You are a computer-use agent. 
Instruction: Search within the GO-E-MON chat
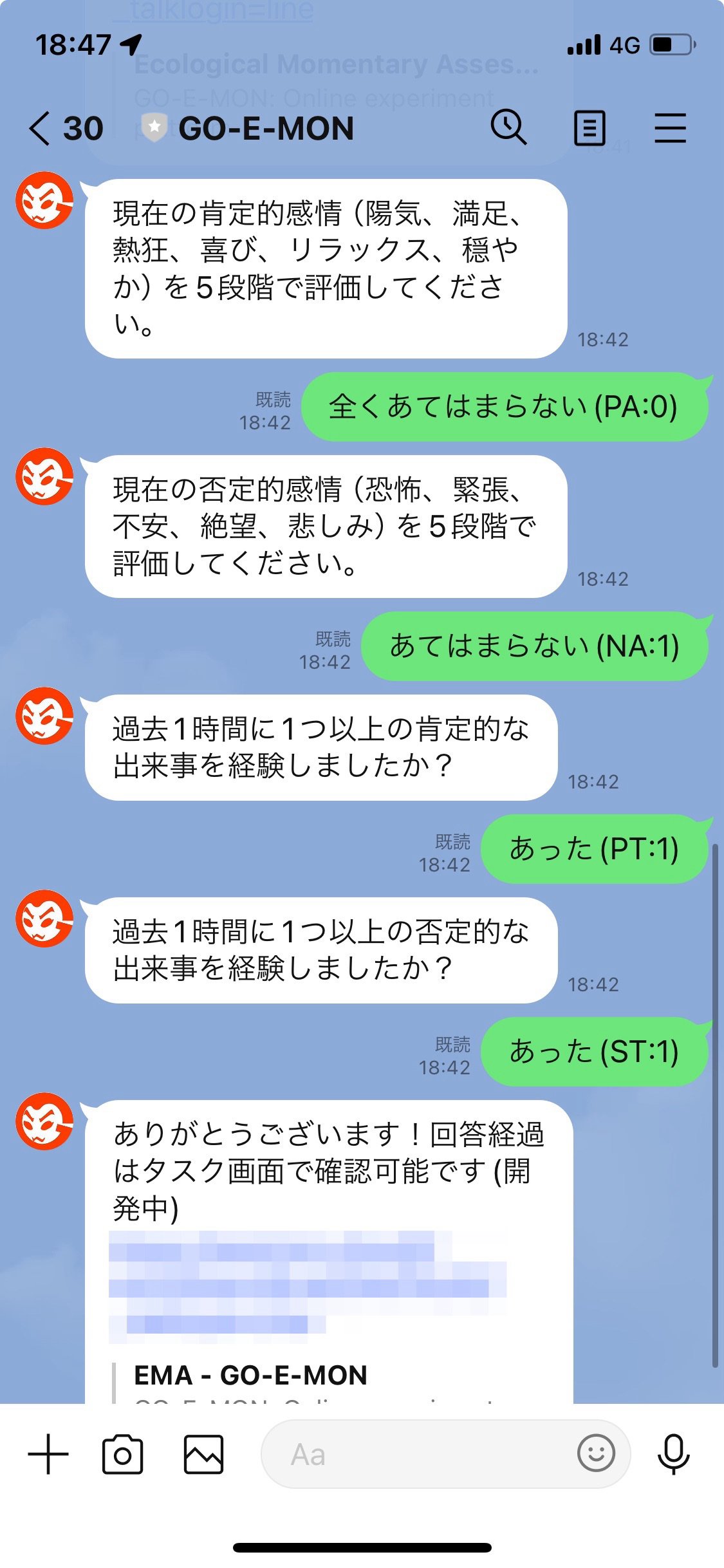(508, 127)
